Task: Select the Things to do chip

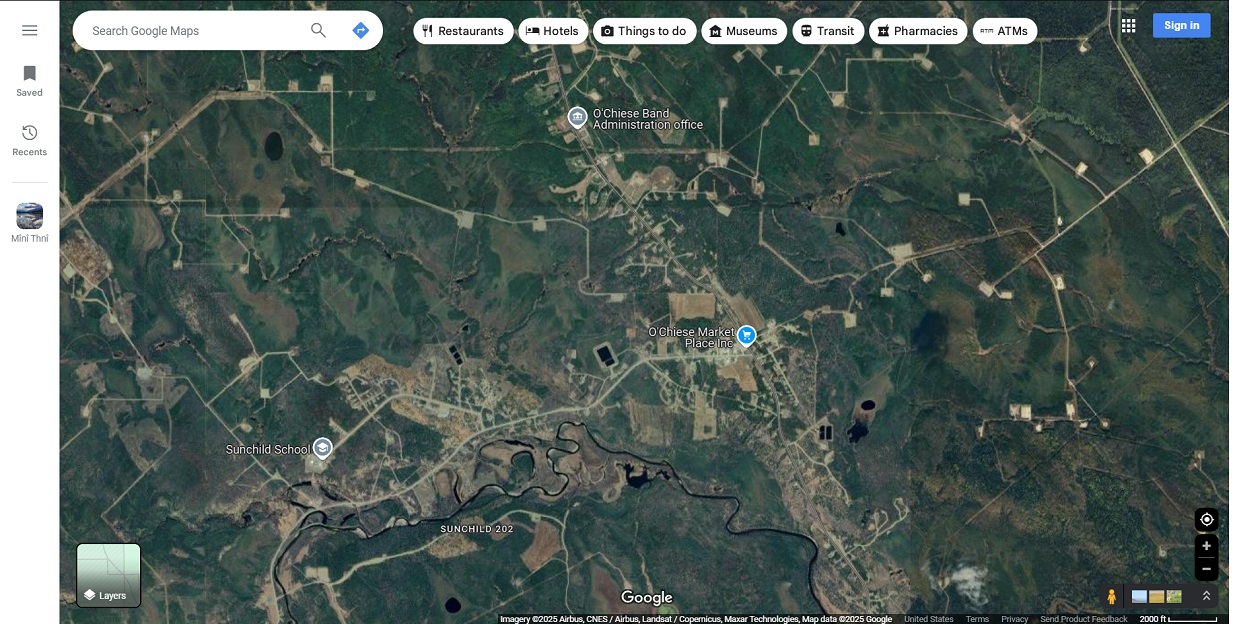Action: 643,31
